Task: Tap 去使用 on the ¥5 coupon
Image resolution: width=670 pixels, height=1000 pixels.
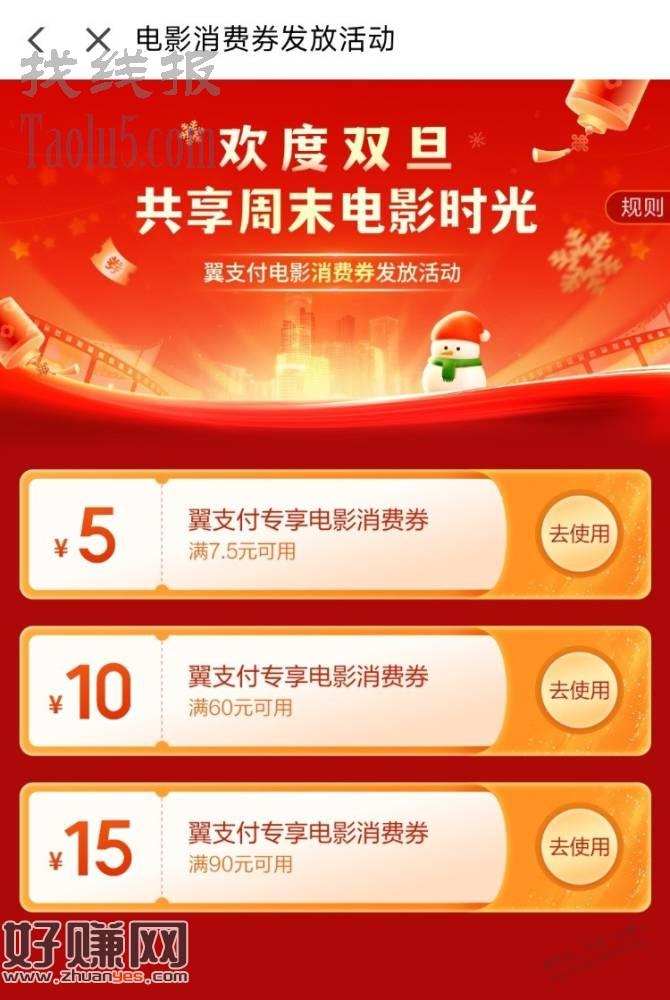Action: pos(578,534)
